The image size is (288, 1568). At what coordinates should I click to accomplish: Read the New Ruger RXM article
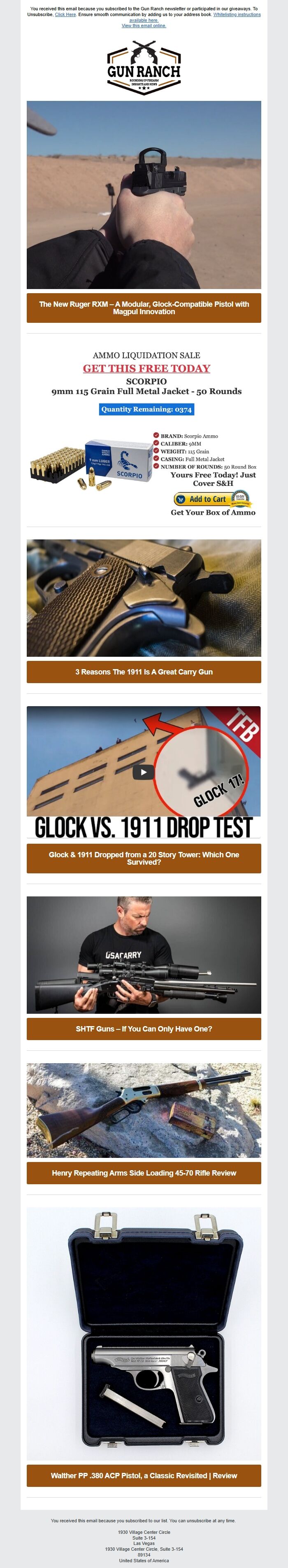coord(144,308)
